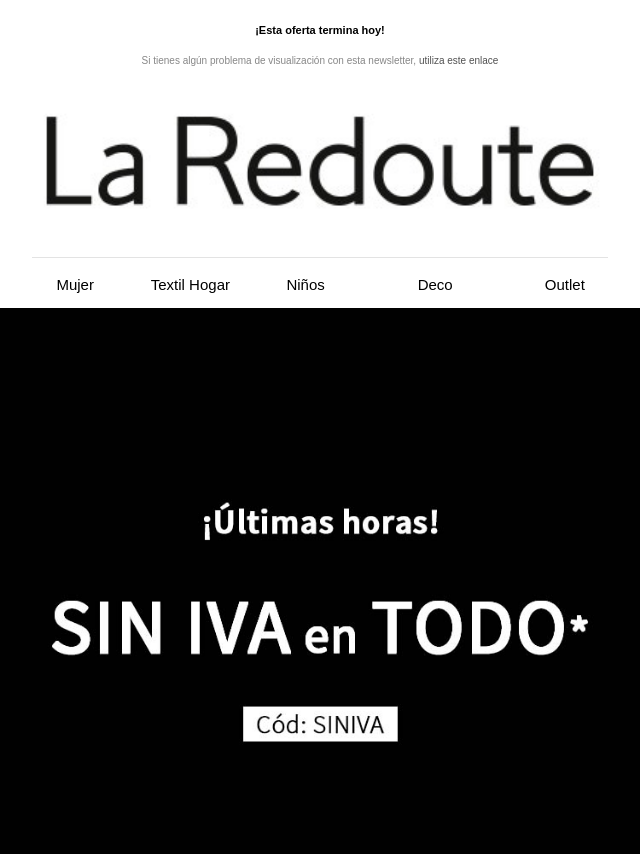The height and width of the screenshot is (854, 640).
Task: Go to the Textil Hogar section
Action: pyautogui.click(x=190, y=285)
